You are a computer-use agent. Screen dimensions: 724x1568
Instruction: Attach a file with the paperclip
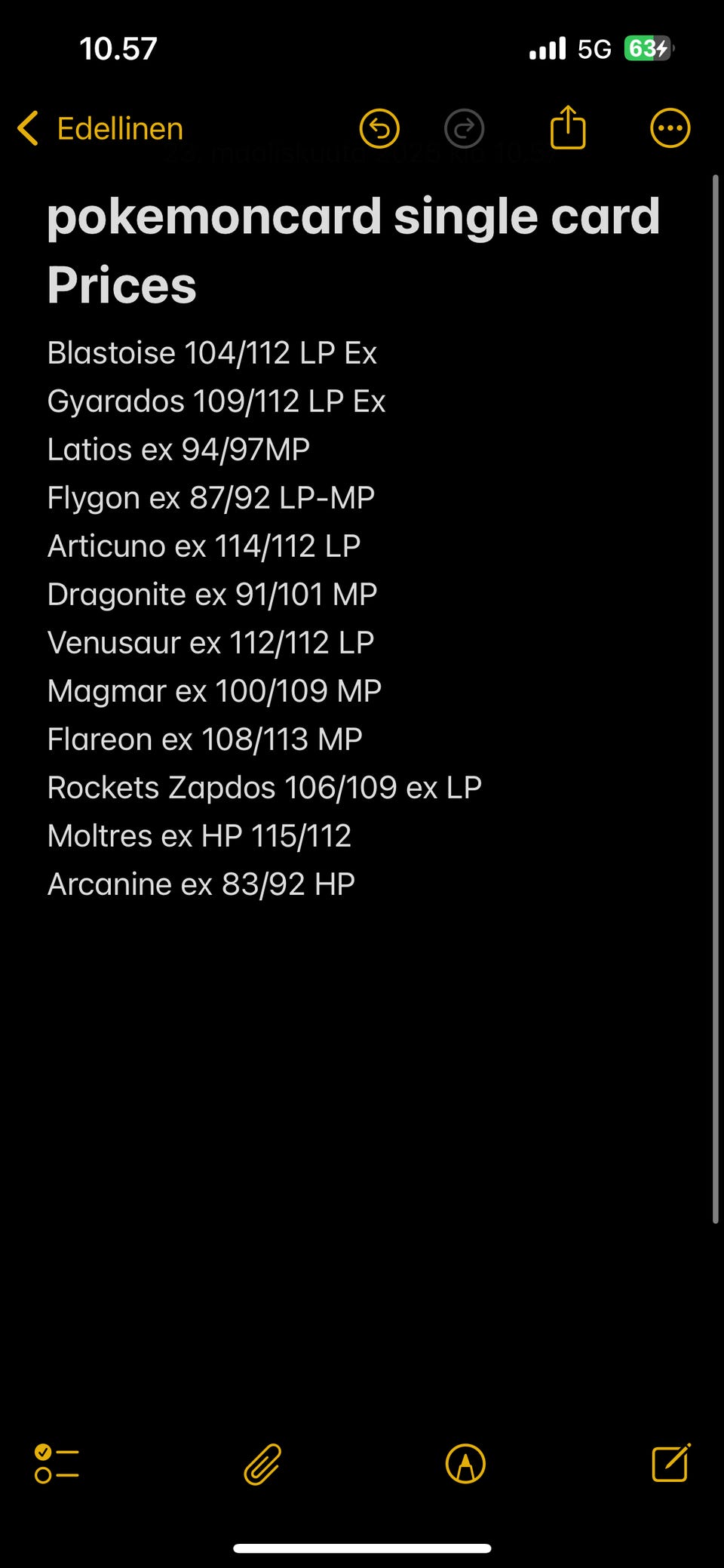[x=262, y=1464]
